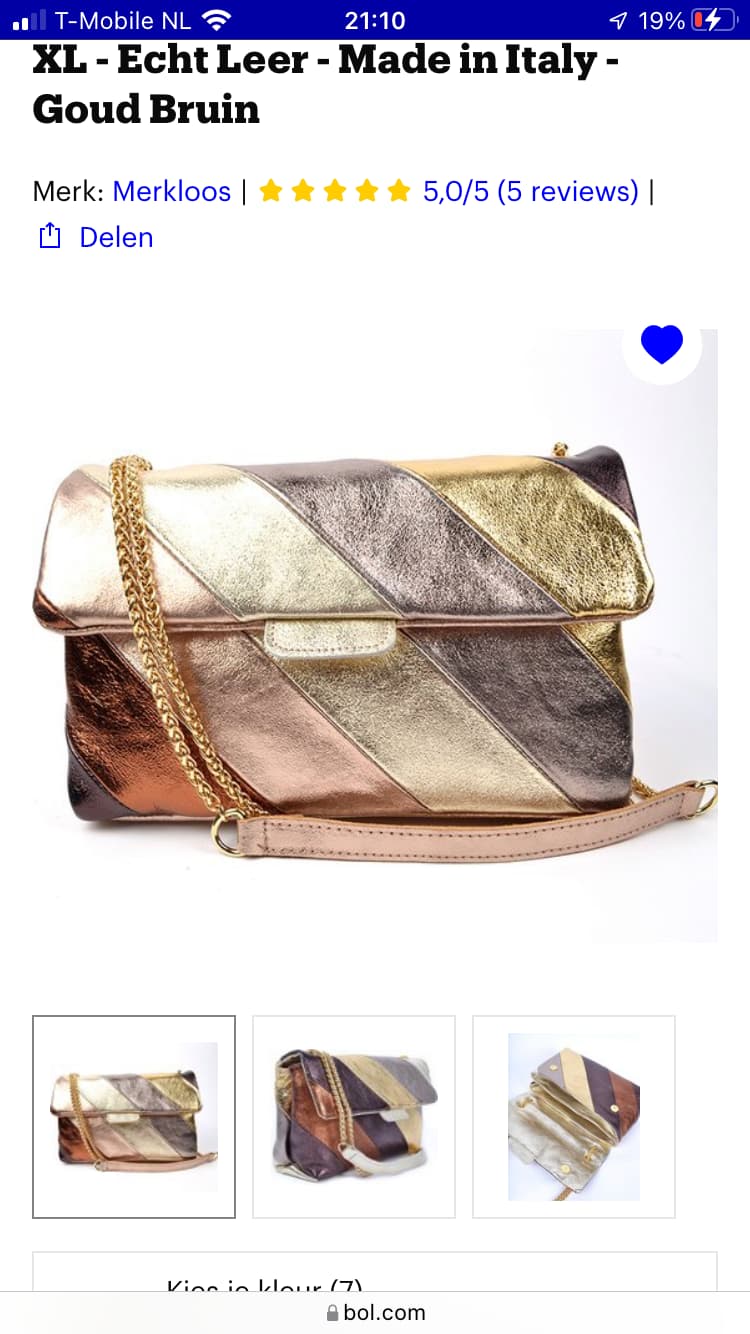Image resolution: width=750 pixels, height=1334 pixels.
Task: Share this product via Delen
Action: tap(96, 237)
